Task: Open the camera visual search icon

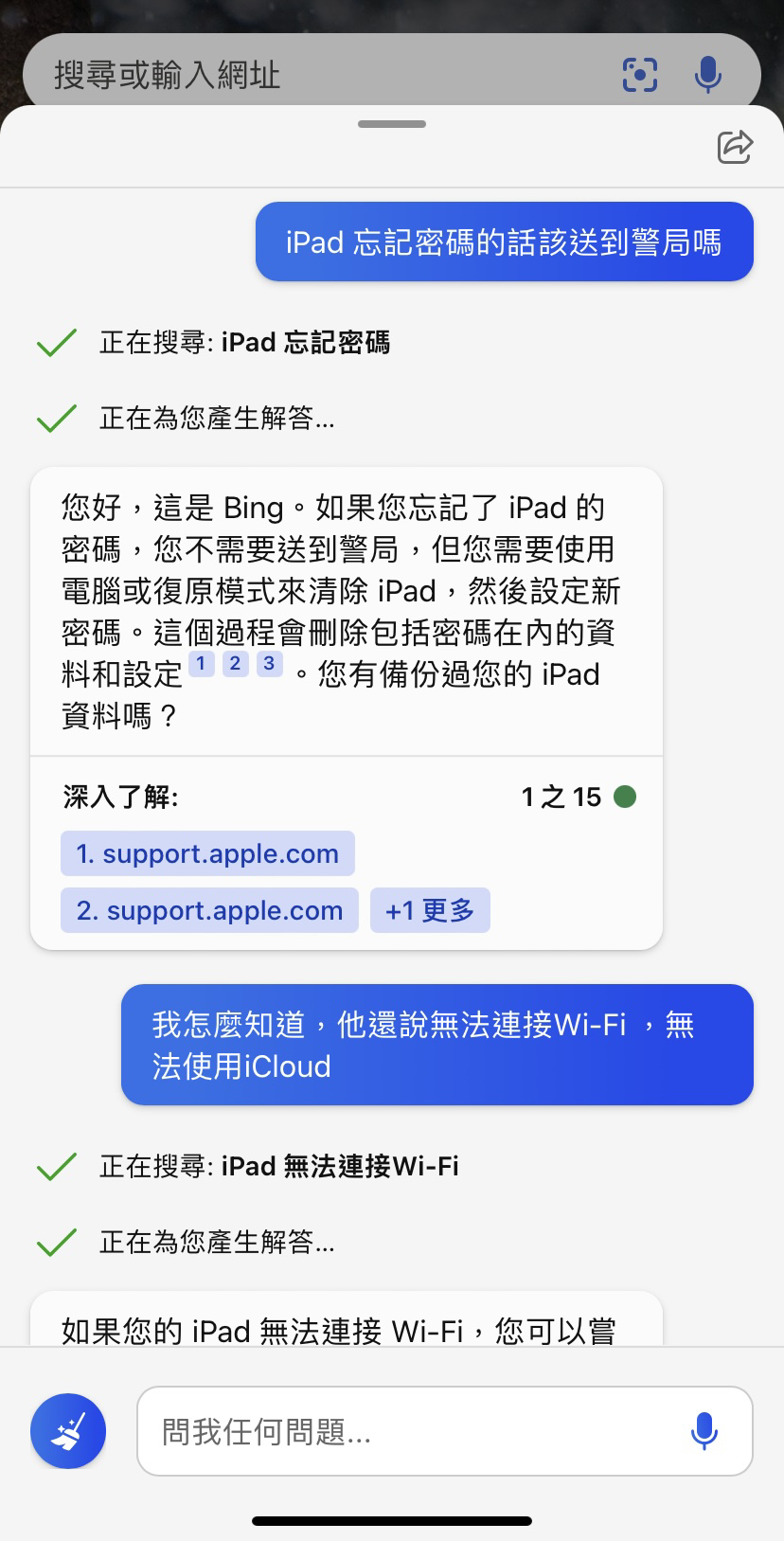Action: coord(640,74)
